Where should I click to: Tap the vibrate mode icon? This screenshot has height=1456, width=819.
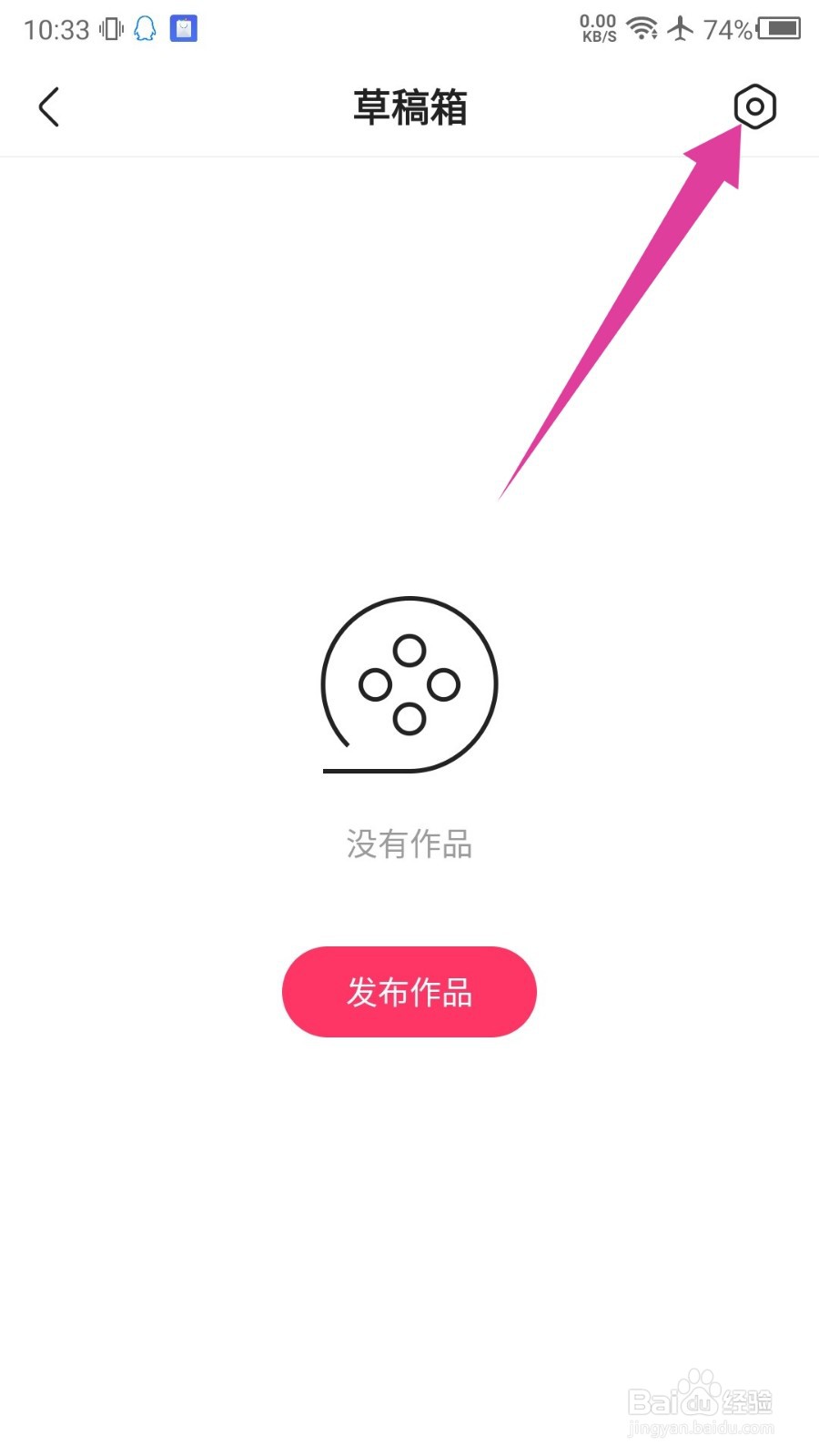tap(109, 27)
